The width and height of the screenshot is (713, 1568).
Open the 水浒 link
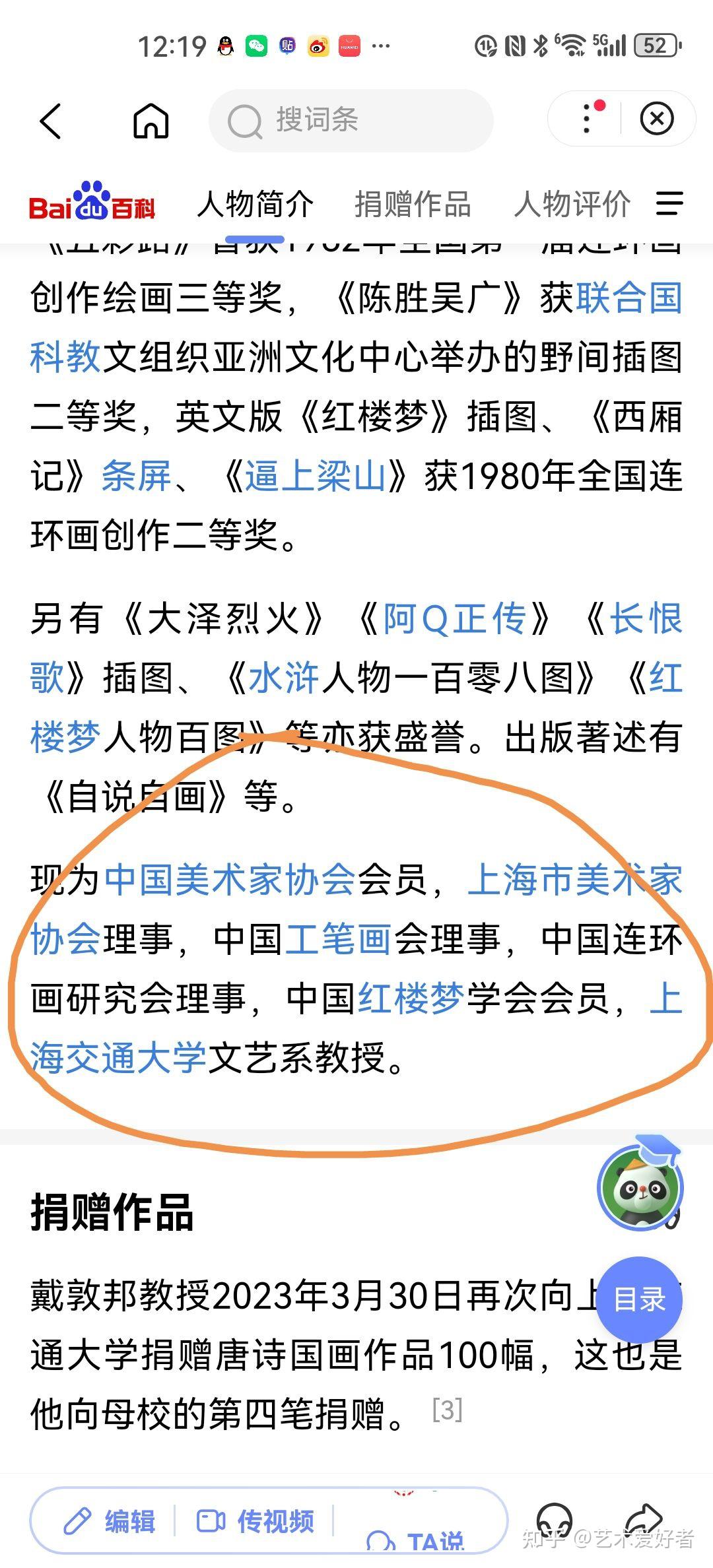click(285, 678)
